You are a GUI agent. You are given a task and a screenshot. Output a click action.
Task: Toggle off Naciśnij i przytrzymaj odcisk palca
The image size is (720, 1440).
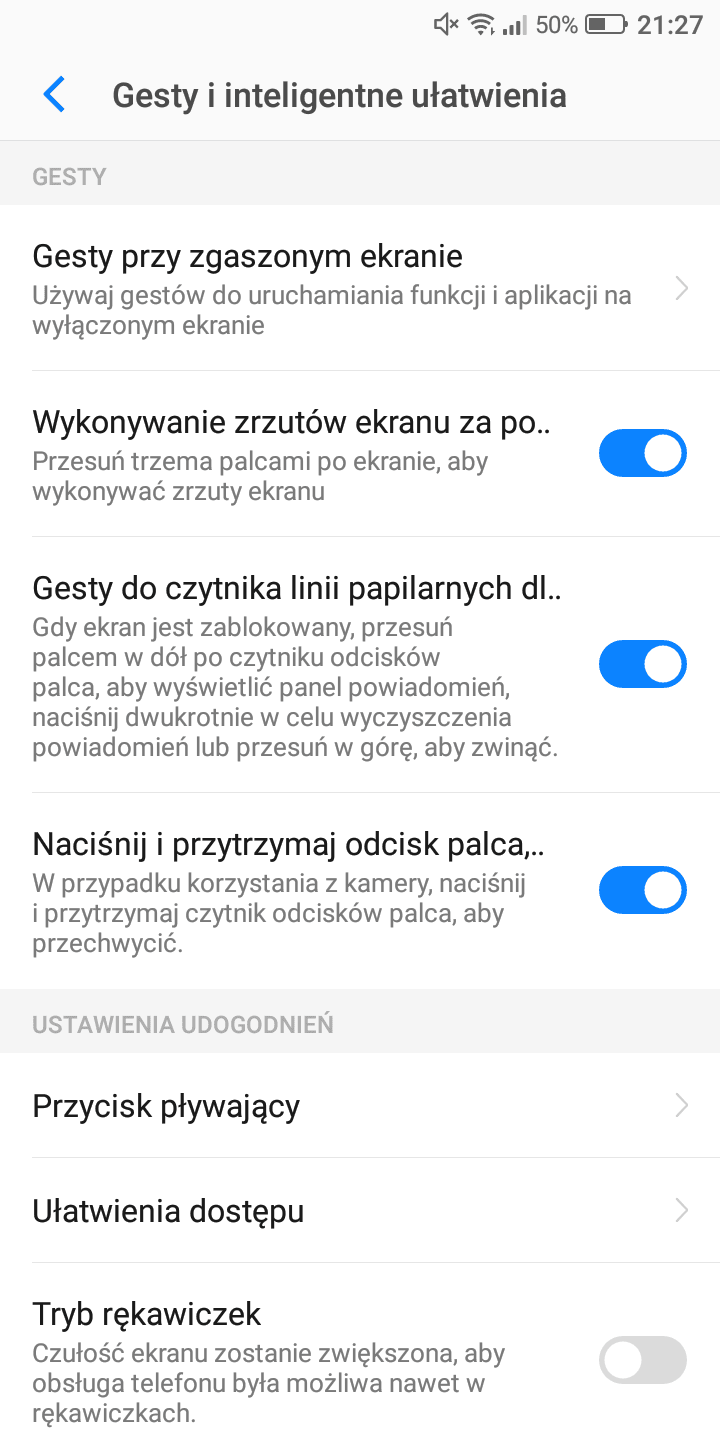pos(642,890)
